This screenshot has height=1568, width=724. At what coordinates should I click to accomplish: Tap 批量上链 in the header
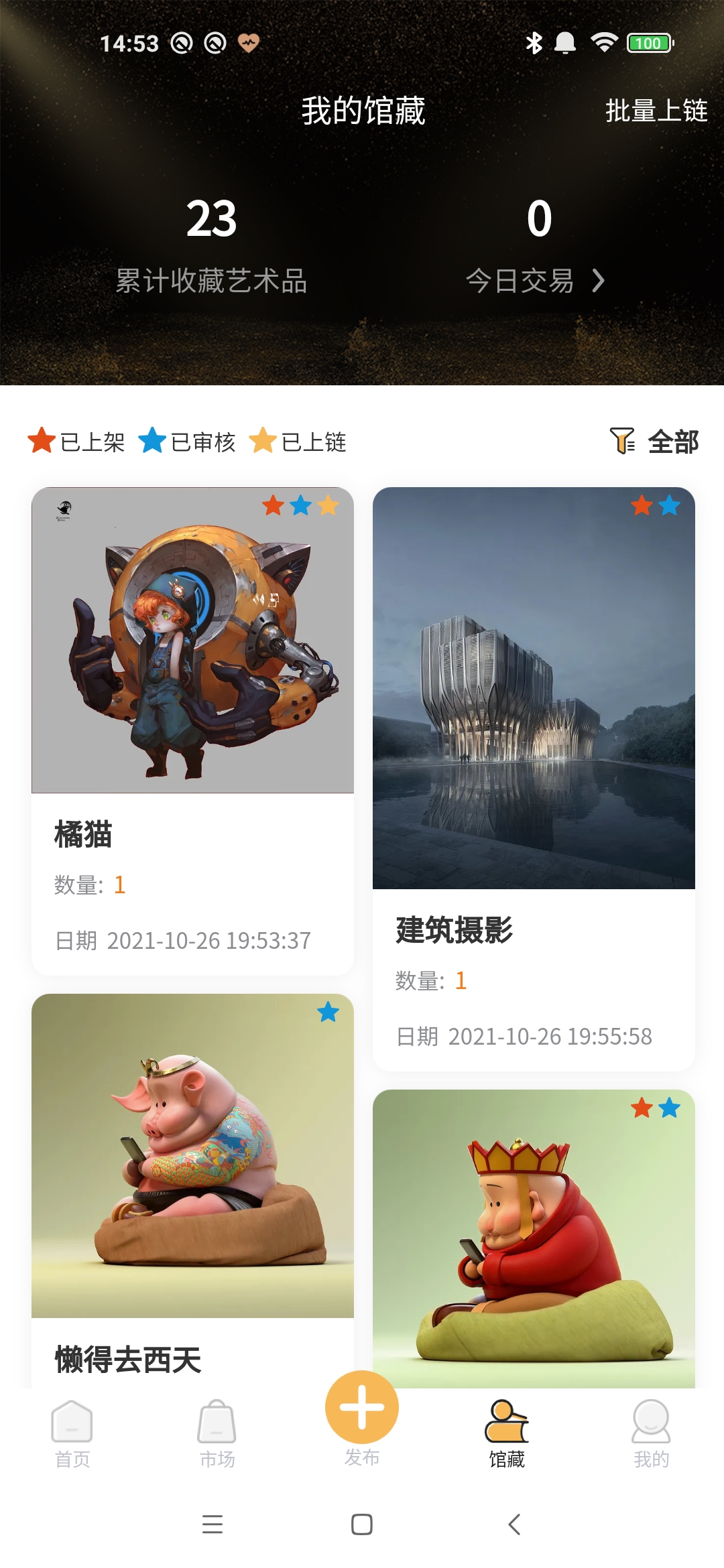(656, 111)
